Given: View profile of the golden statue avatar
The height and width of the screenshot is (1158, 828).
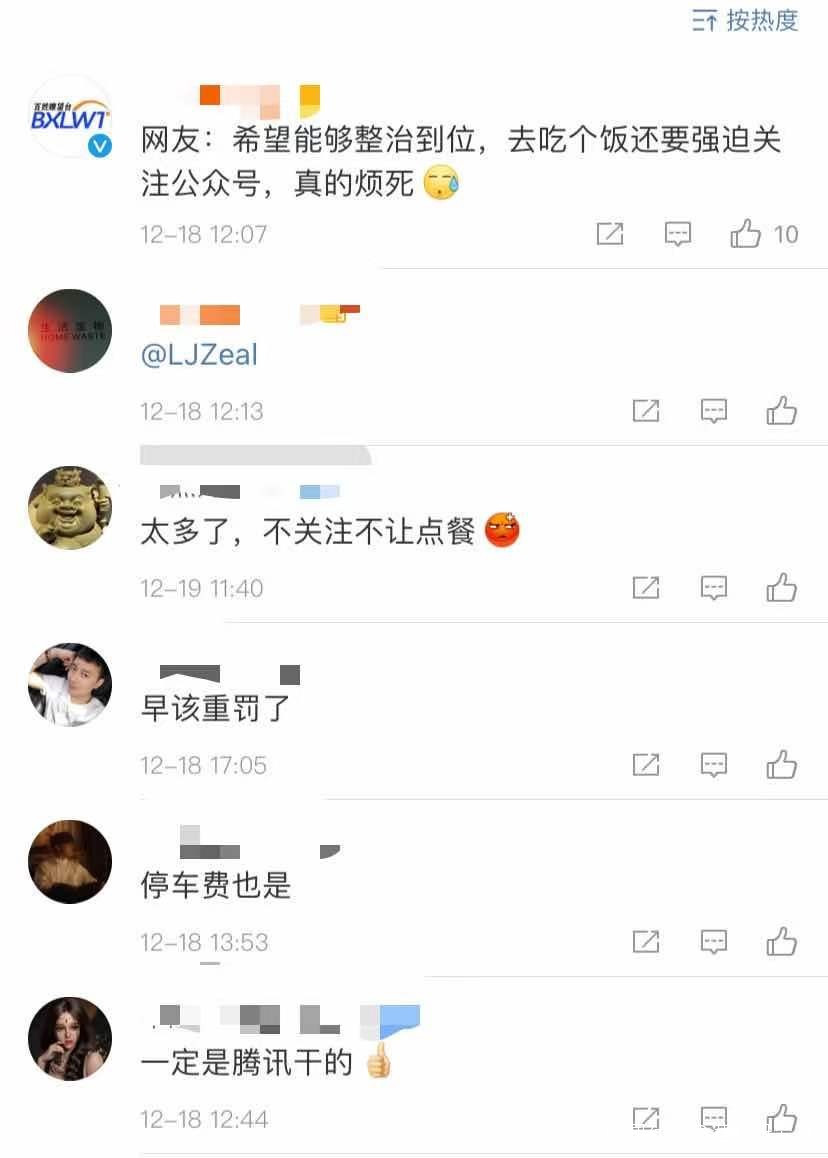Looking at the screenshot, I should [70, 508].
